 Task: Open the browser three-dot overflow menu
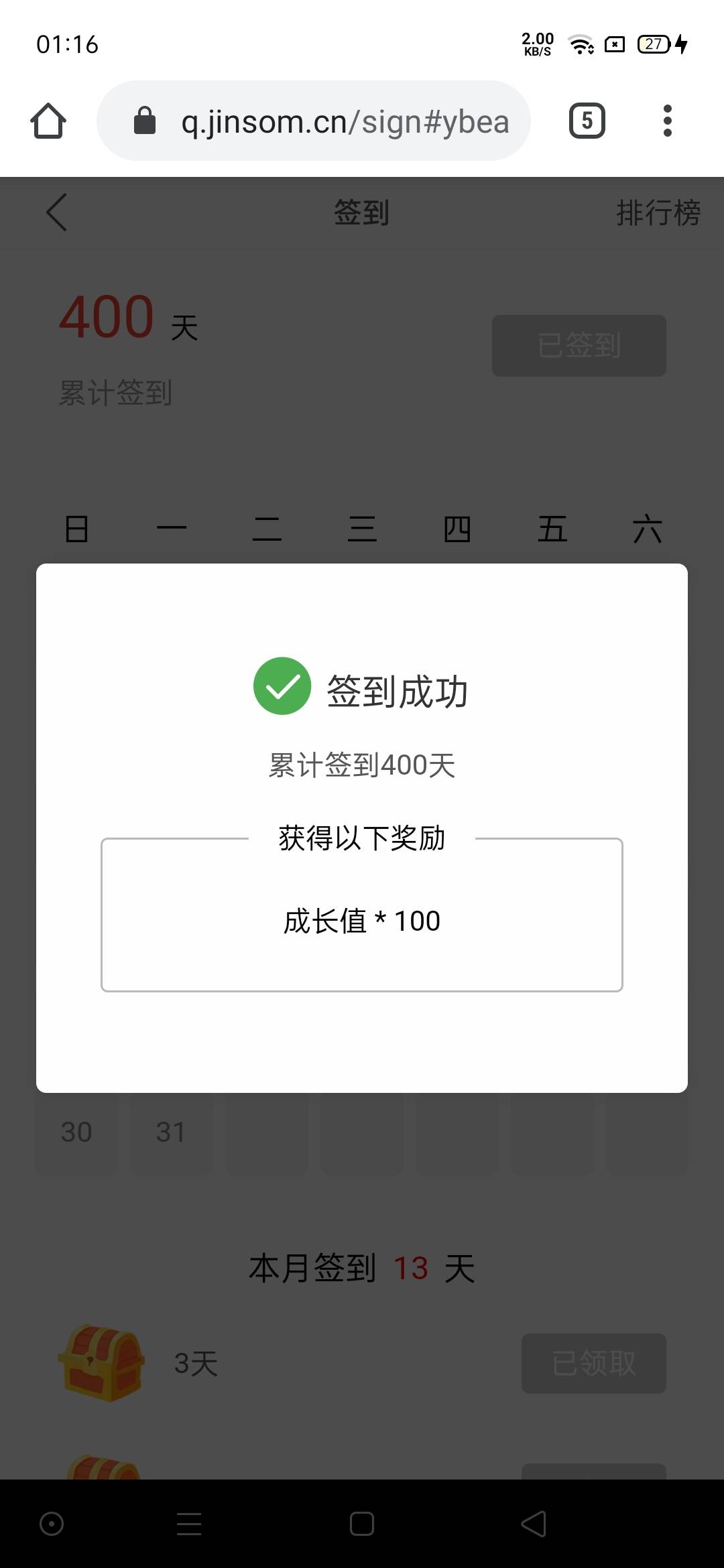(x=667, y=121)
